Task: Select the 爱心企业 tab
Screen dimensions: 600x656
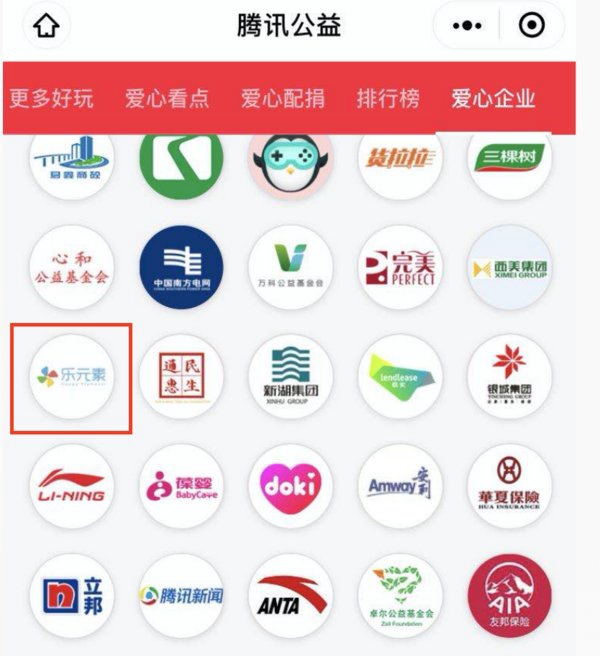Action: (x=494, y=99)
